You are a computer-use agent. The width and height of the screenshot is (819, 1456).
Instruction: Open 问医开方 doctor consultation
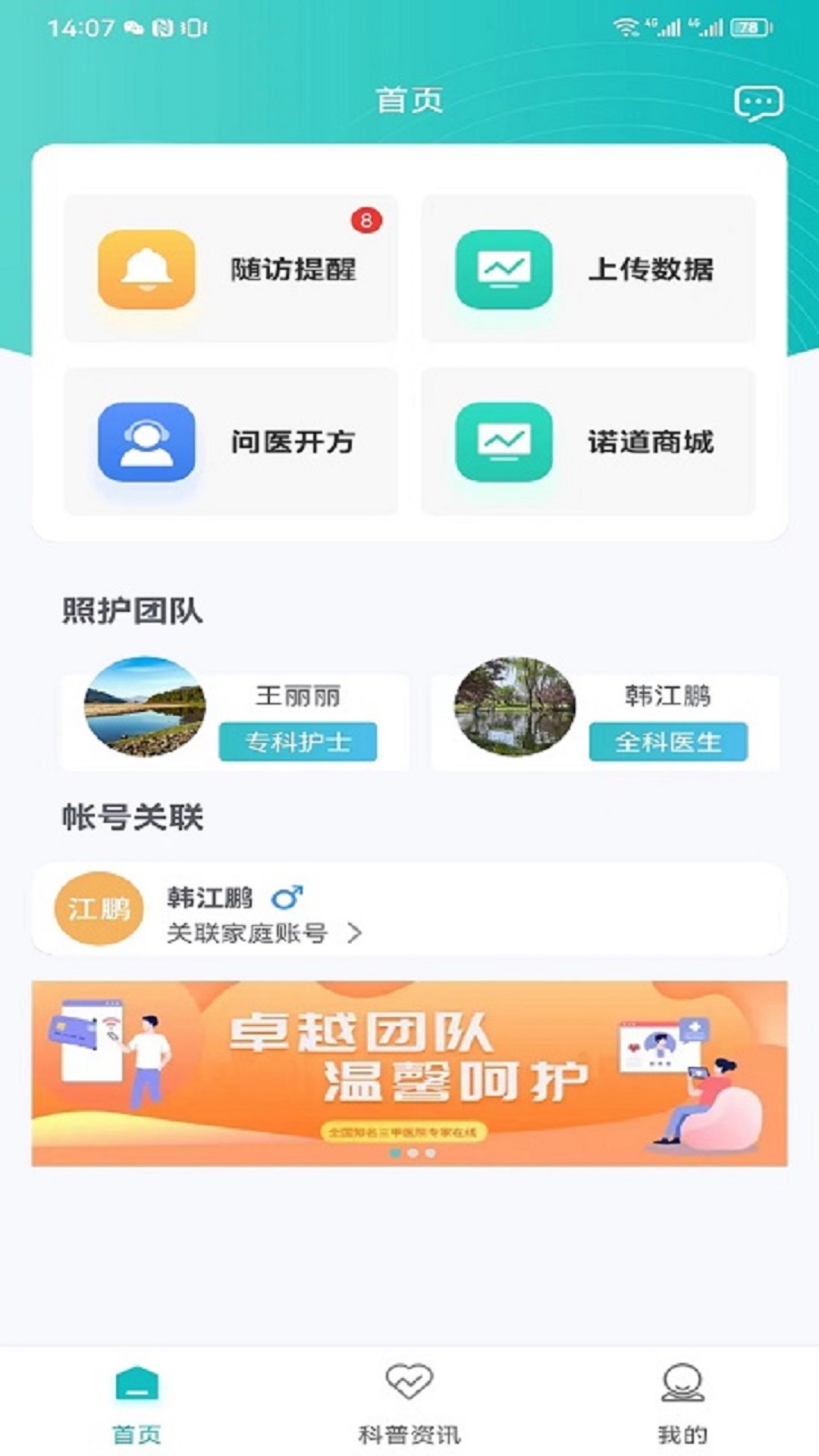[231, 441]
